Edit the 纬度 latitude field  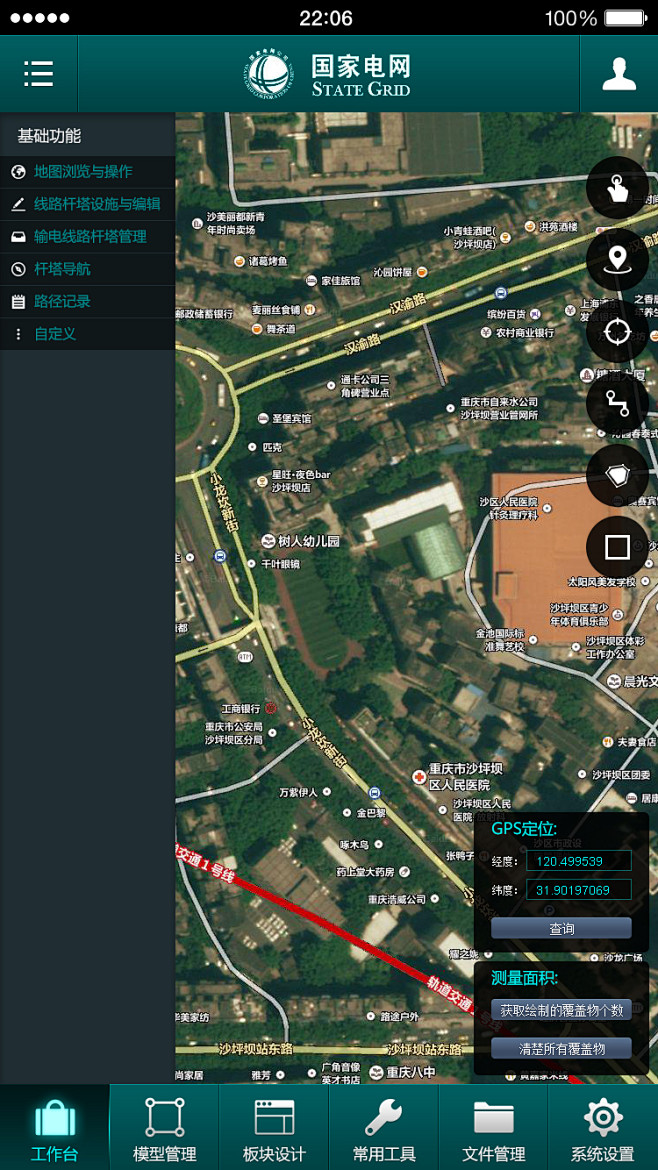578,890
